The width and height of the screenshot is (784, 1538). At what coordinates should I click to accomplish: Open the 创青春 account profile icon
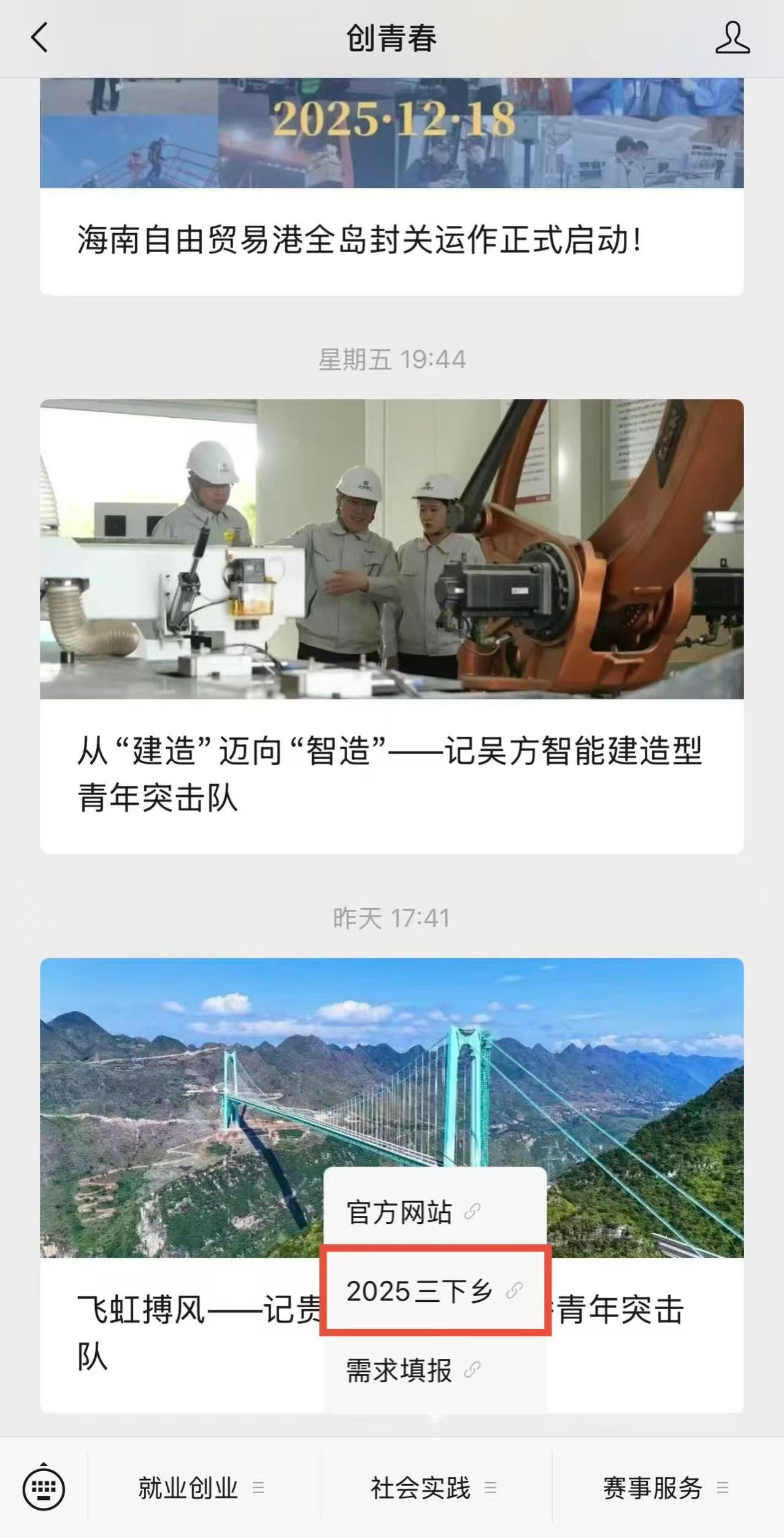pos(732,38)
